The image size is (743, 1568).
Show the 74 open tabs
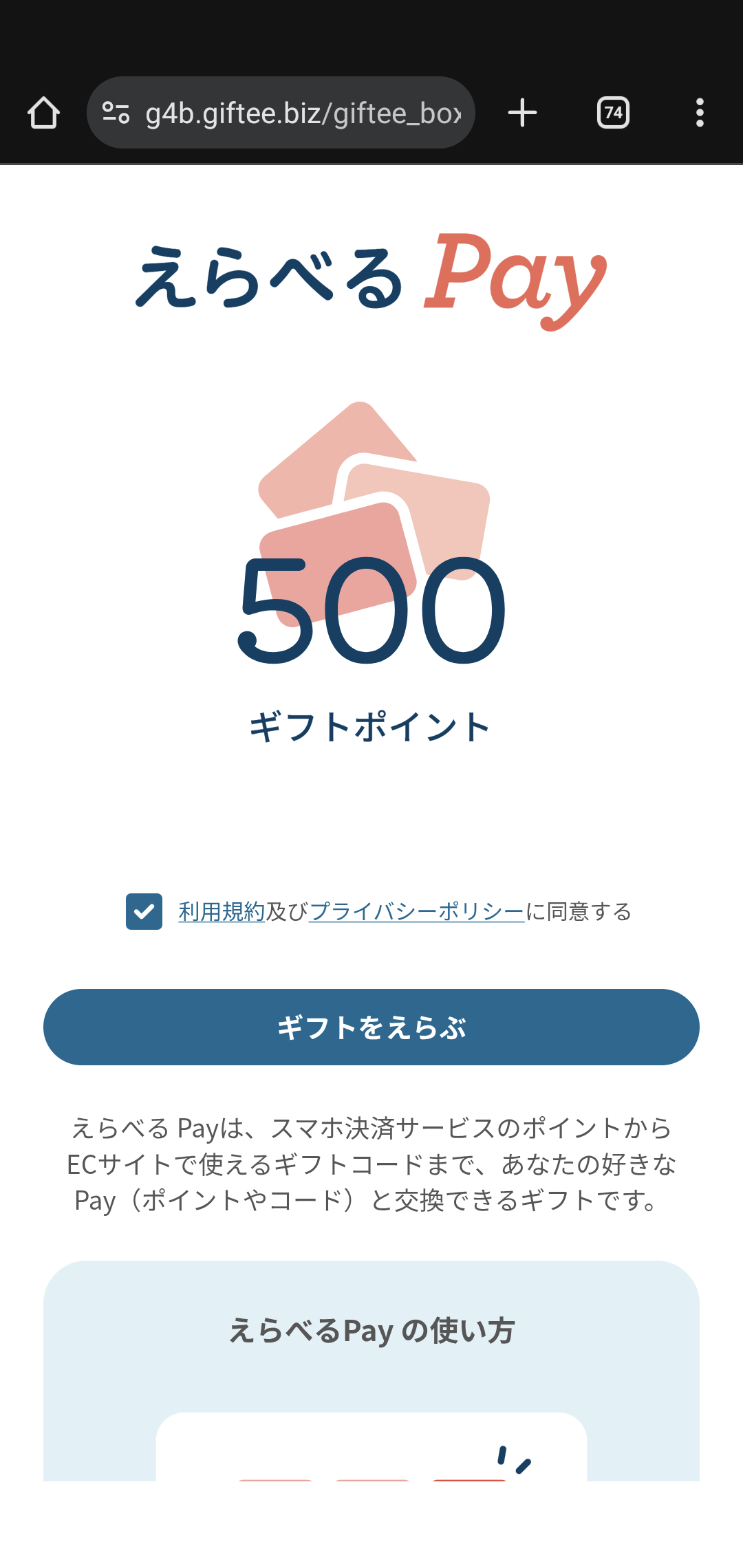click(x=613, y=113)
